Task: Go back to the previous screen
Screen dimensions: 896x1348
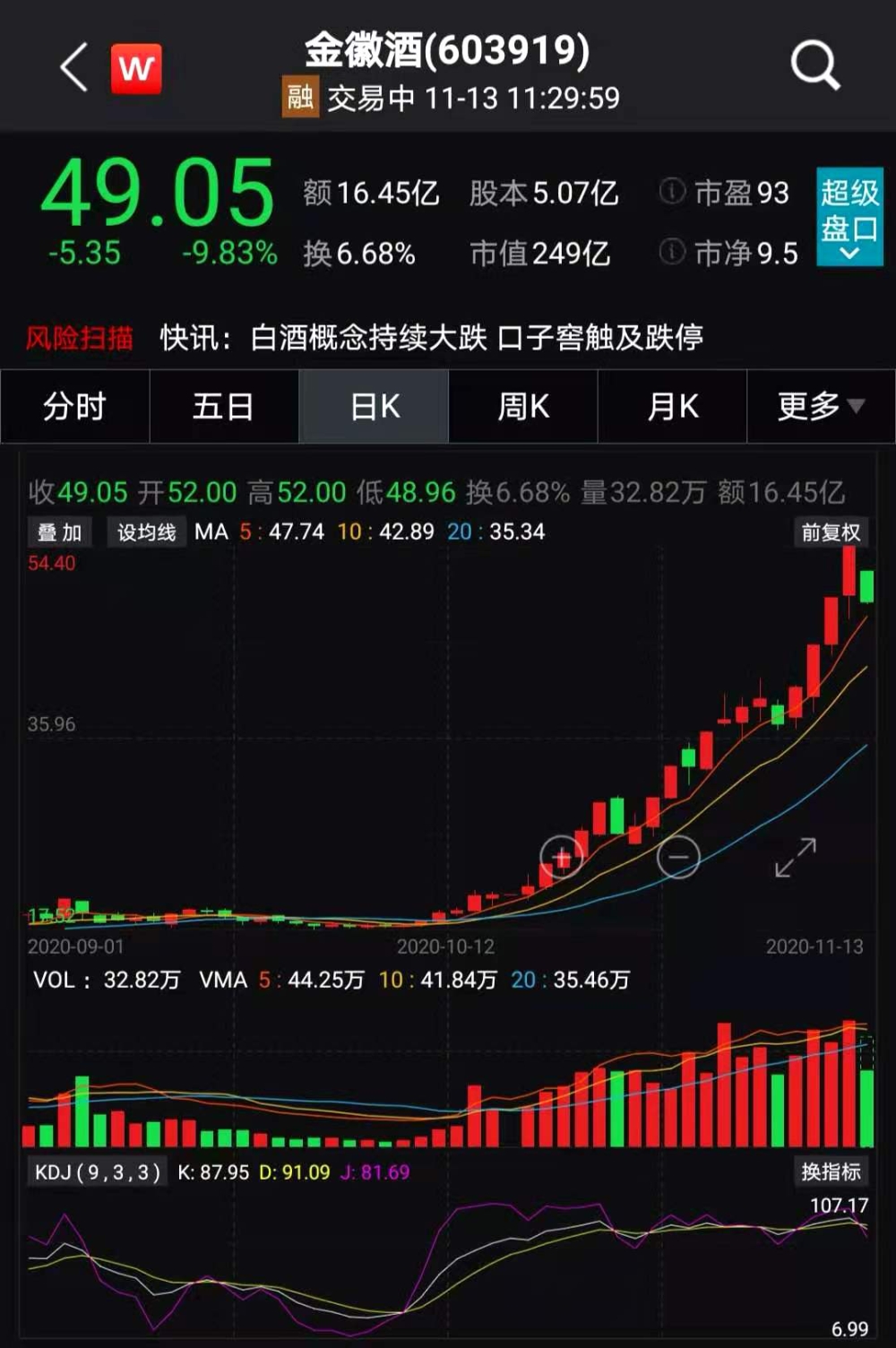Action: click(x=73, y=67)
